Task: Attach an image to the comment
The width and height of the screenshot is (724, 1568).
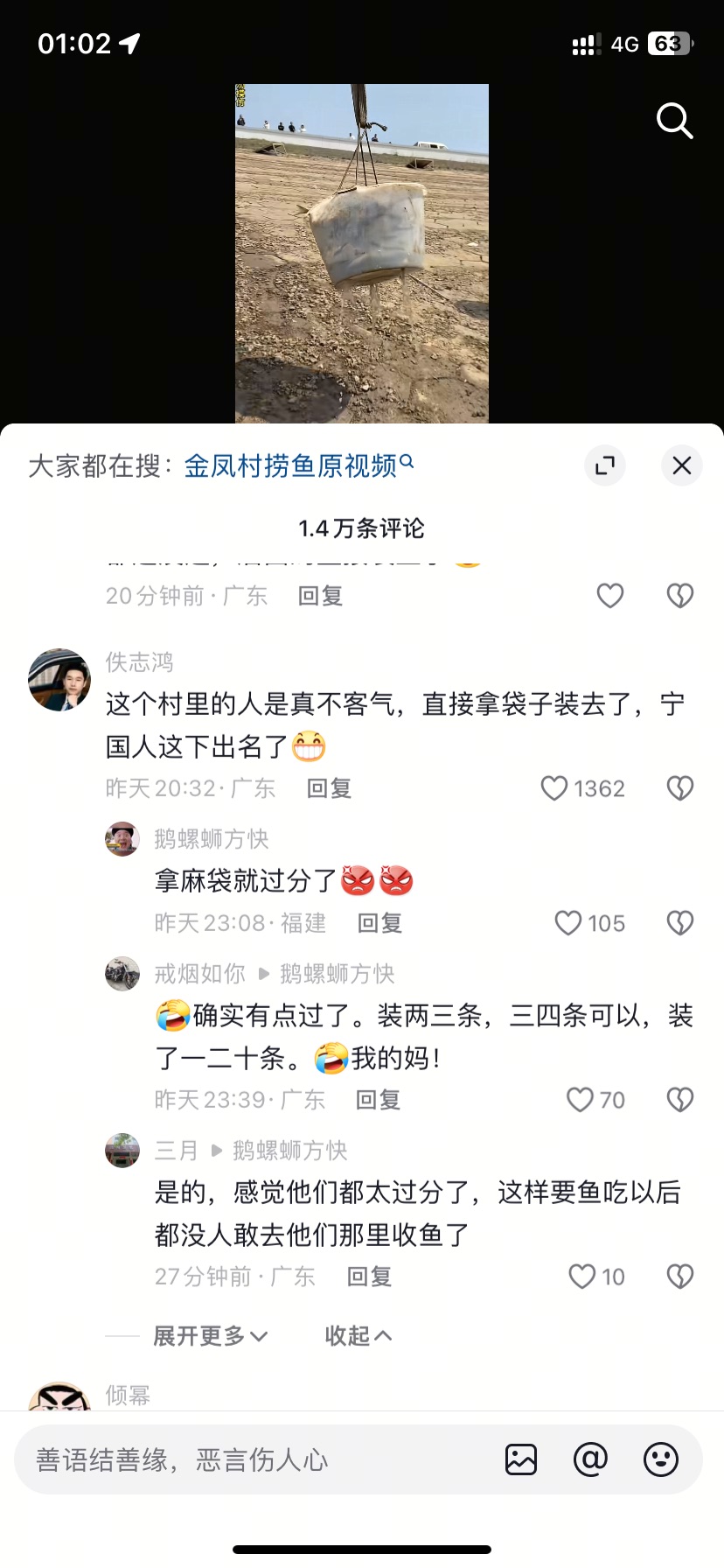Action: click(x=521, y=1459)
